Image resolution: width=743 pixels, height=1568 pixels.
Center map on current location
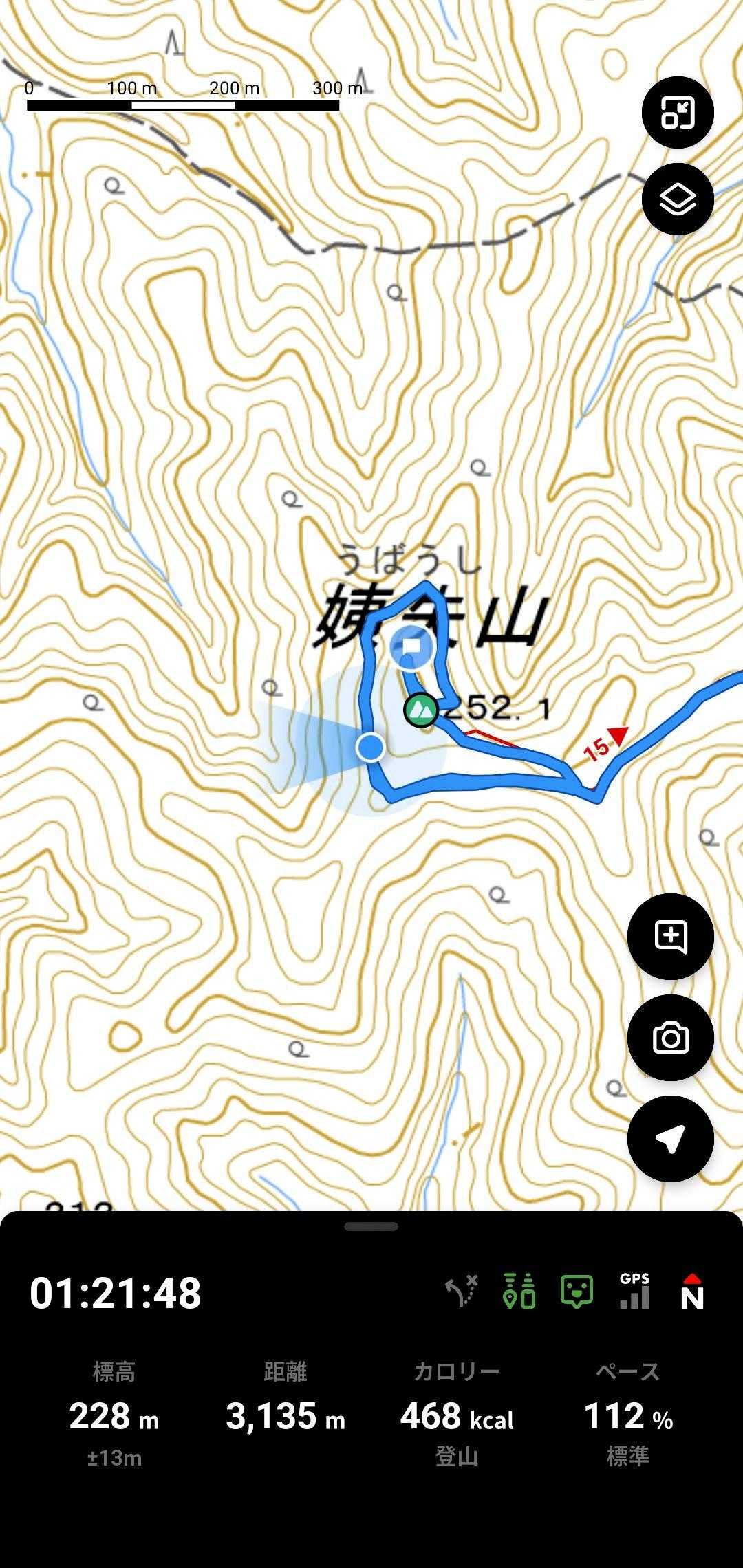[x=671, y=1139]
